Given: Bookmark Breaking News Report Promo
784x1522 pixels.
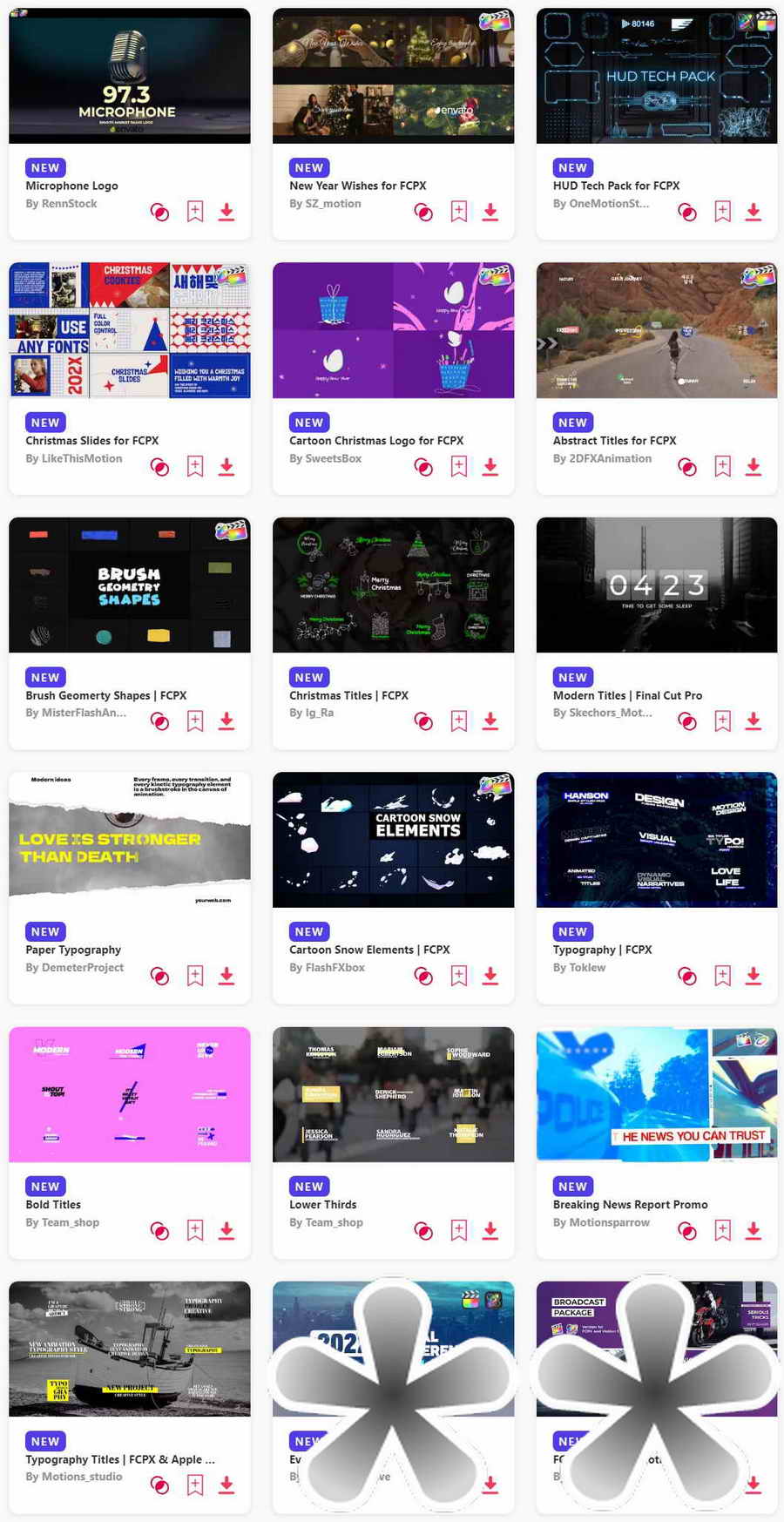Looking at the screenshot, I should point(722,1231).
